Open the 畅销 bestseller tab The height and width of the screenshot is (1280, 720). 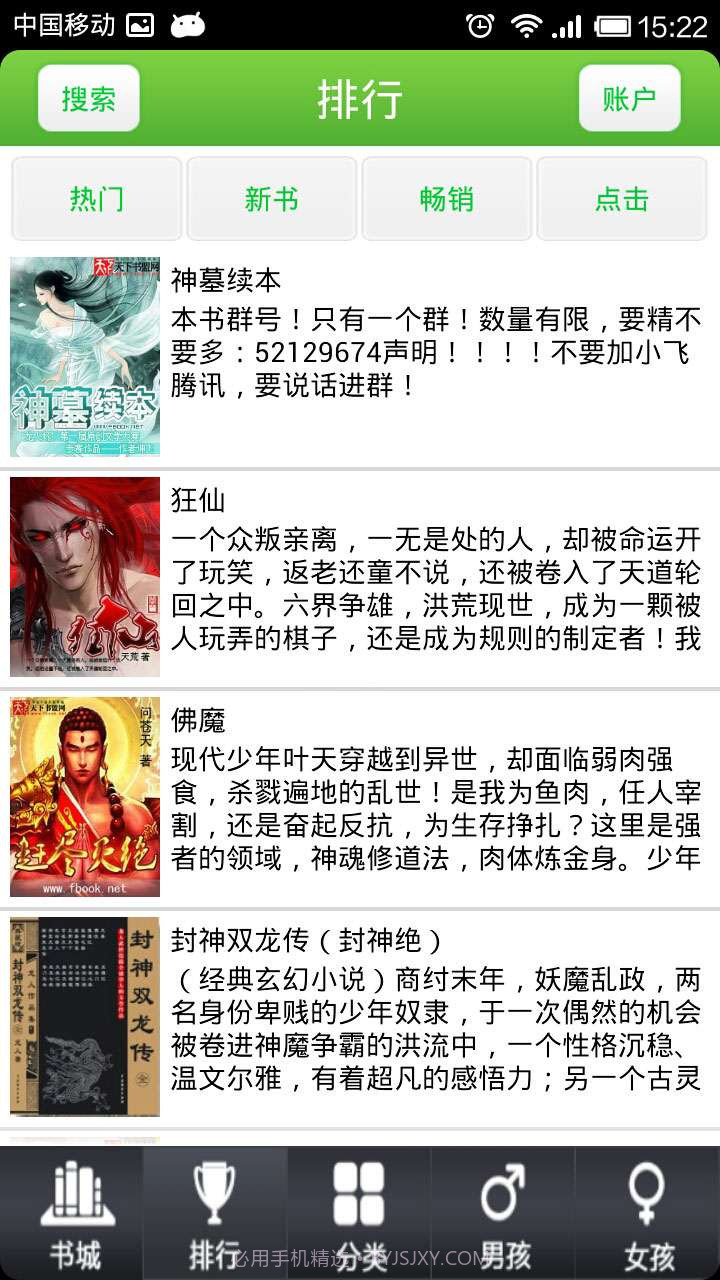click(446, 198)
